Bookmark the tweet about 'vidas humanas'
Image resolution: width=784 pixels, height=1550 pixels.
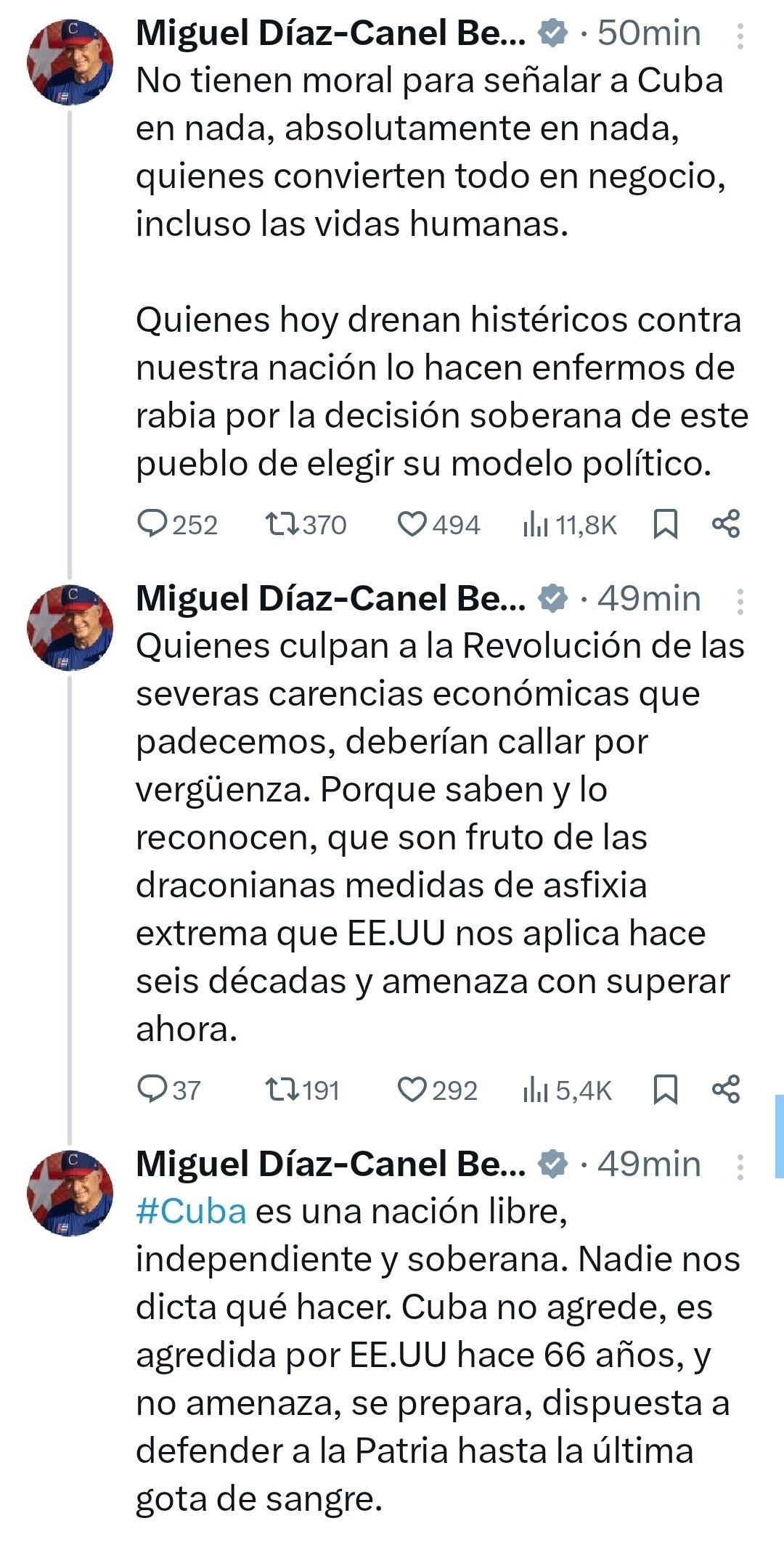tap(665, 523)
